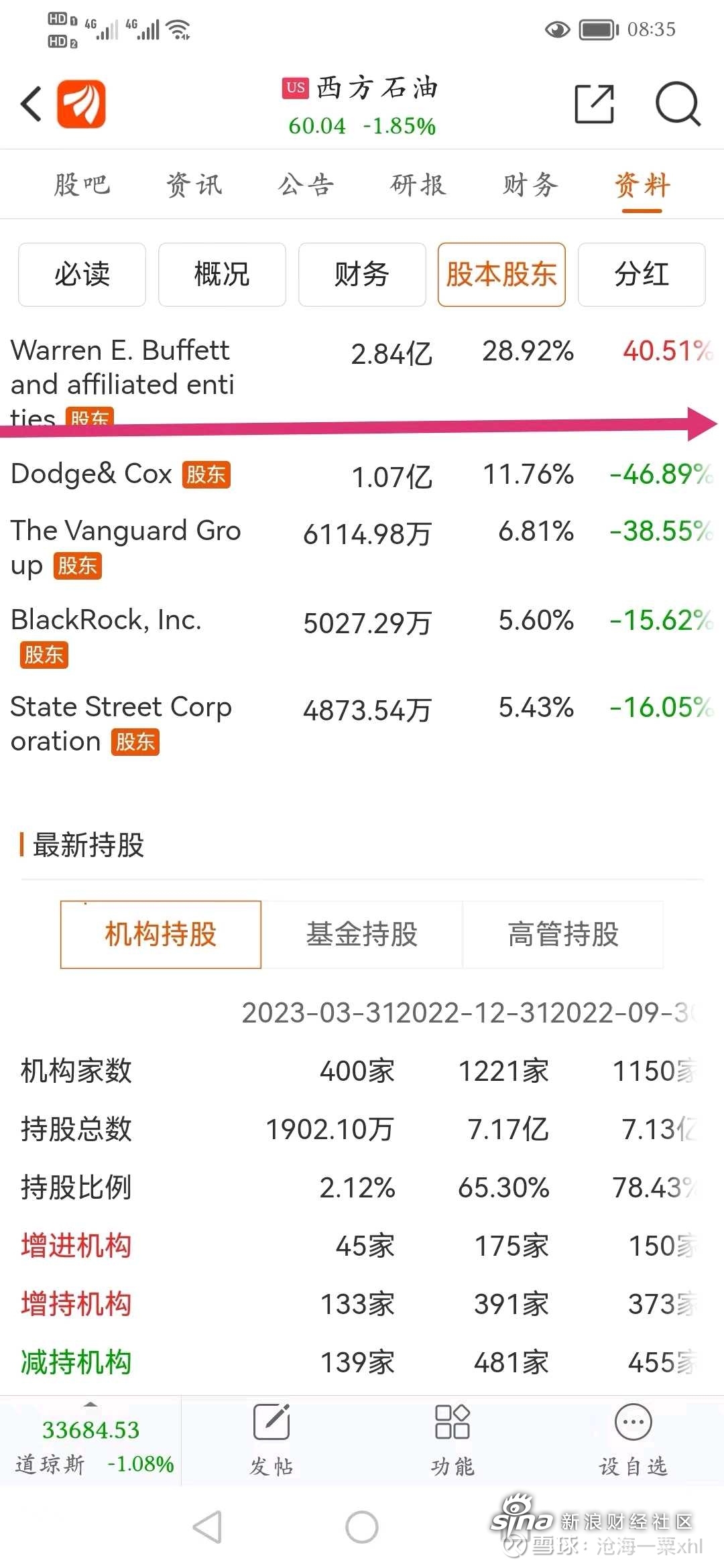Switch to the 股吧 tab
This screenshot has width=724, height=1568.
pyautogui.click(x=82, y=184)
